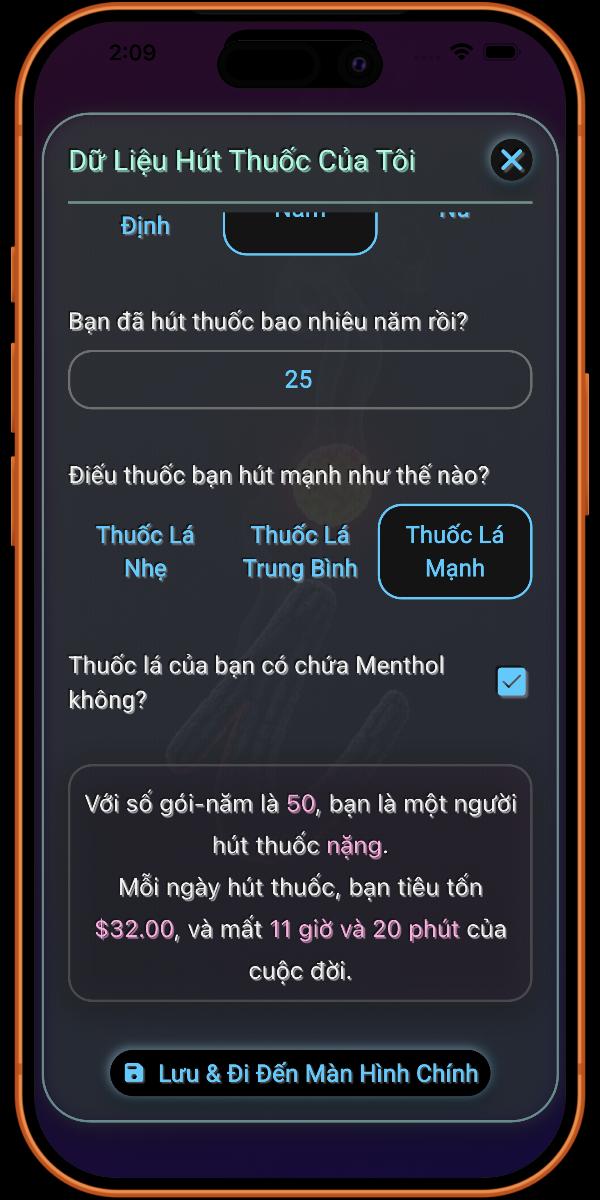
Task: Close the Dữ Liệu Hút Thuốc Của Tôi dialog
Action: click(512, 160)
